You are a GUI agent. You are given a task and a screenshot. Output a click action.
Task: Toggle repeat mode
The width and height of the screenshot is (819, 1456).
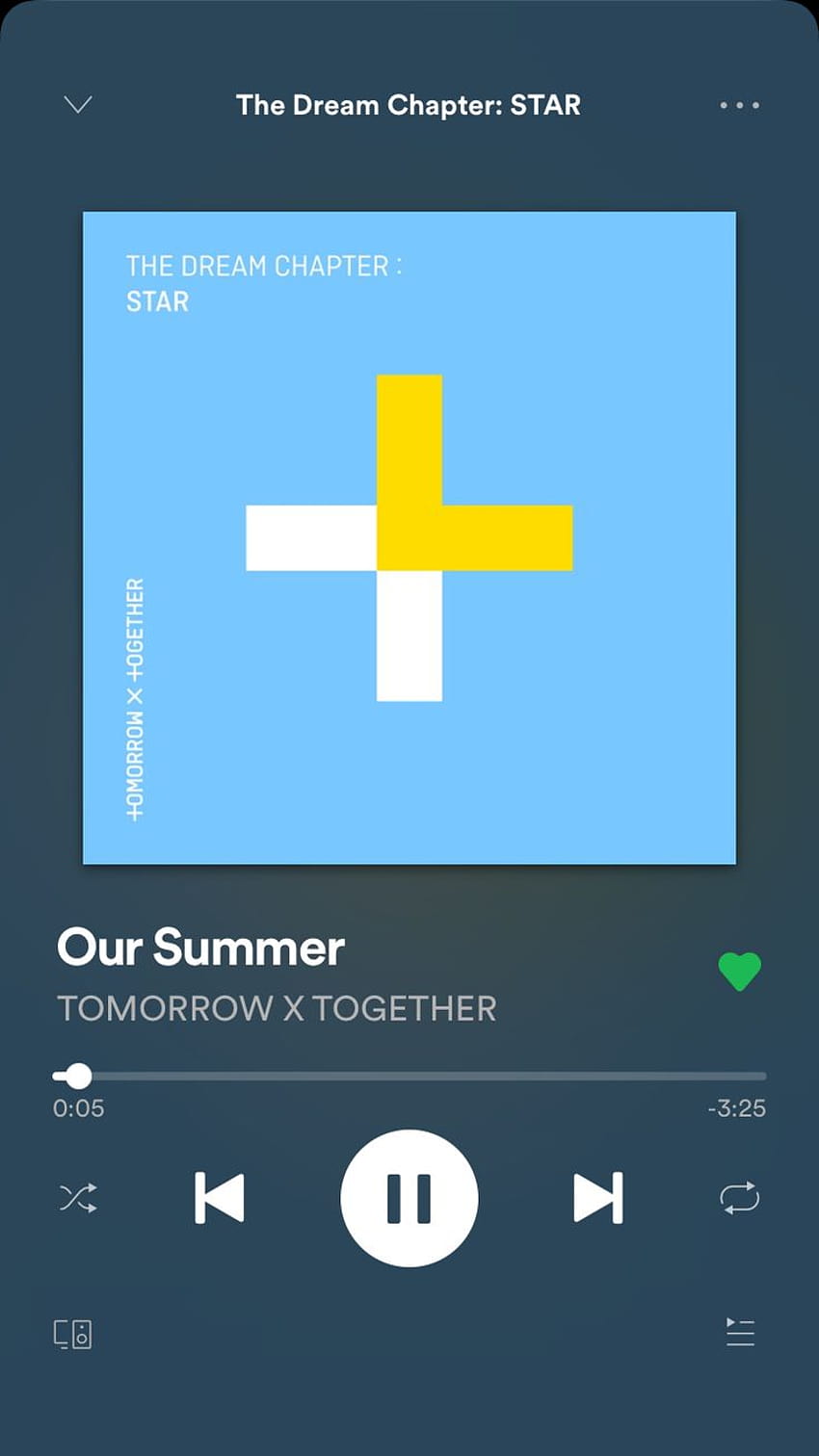(x=740, y=1198)
